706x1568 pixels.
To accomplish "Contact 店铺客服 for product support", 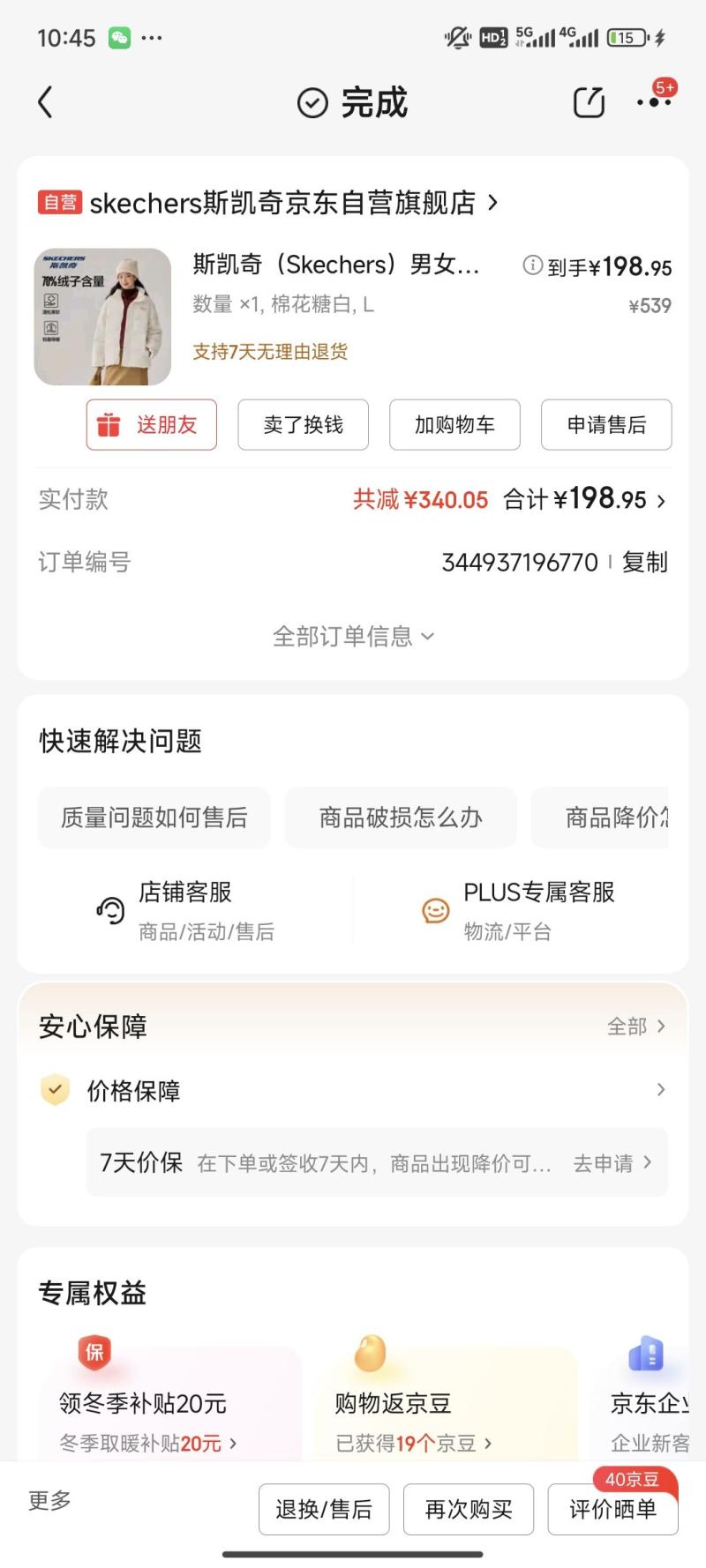I will [x=185, y=909].
